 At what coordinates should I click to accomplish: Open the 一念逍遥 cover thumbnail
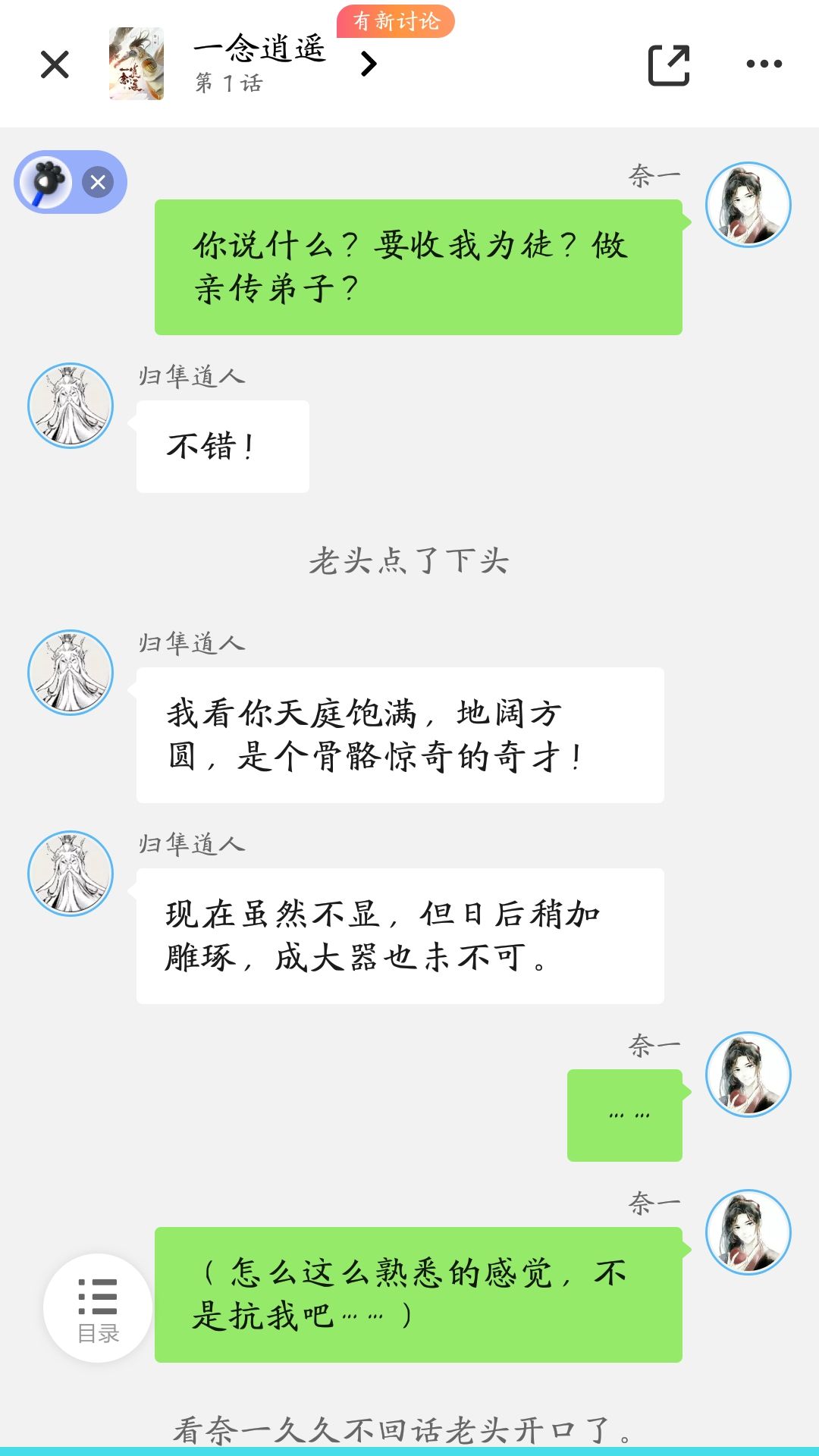pos(137,64)
